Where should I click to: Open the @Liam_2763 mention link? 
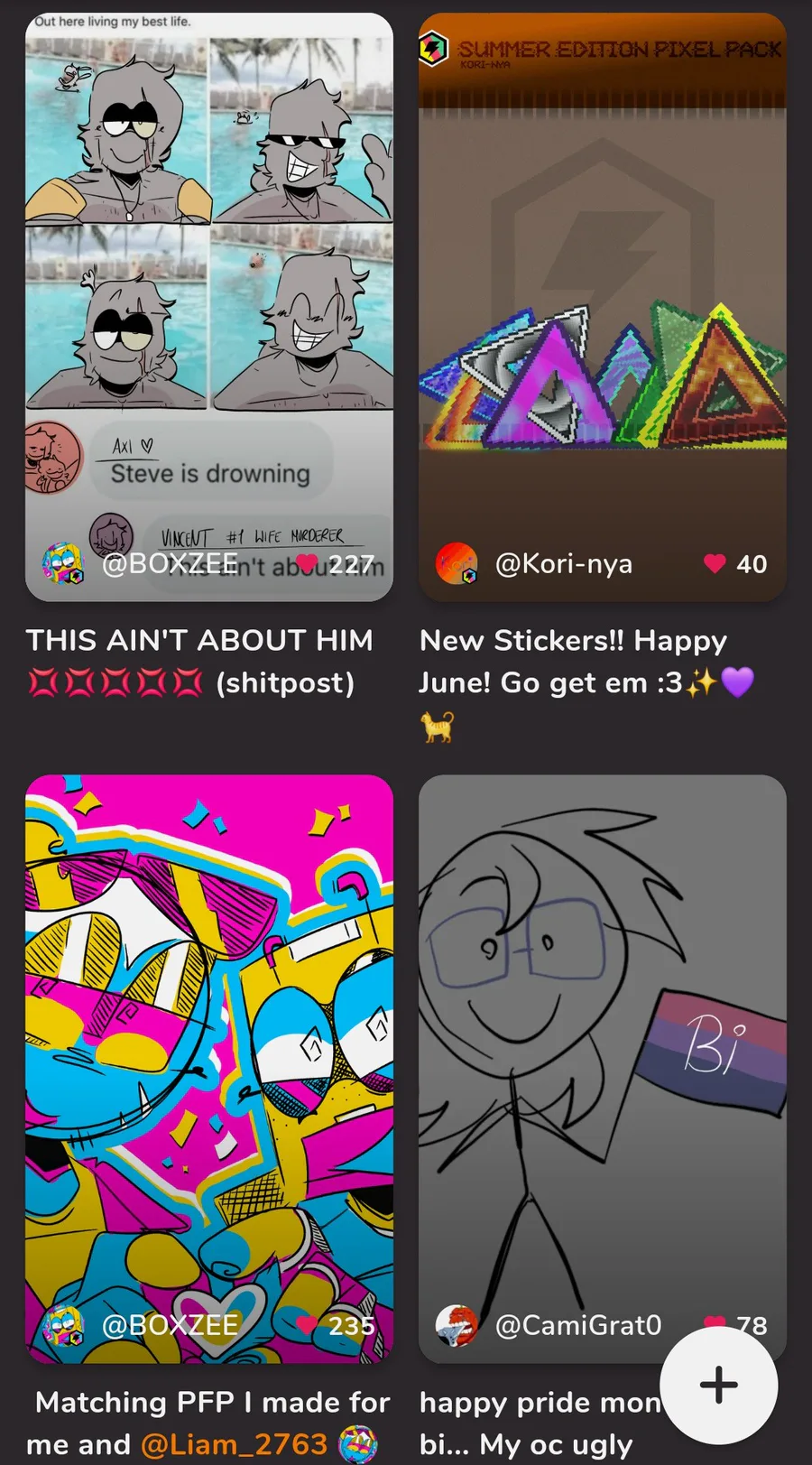tap(235, 1444)
